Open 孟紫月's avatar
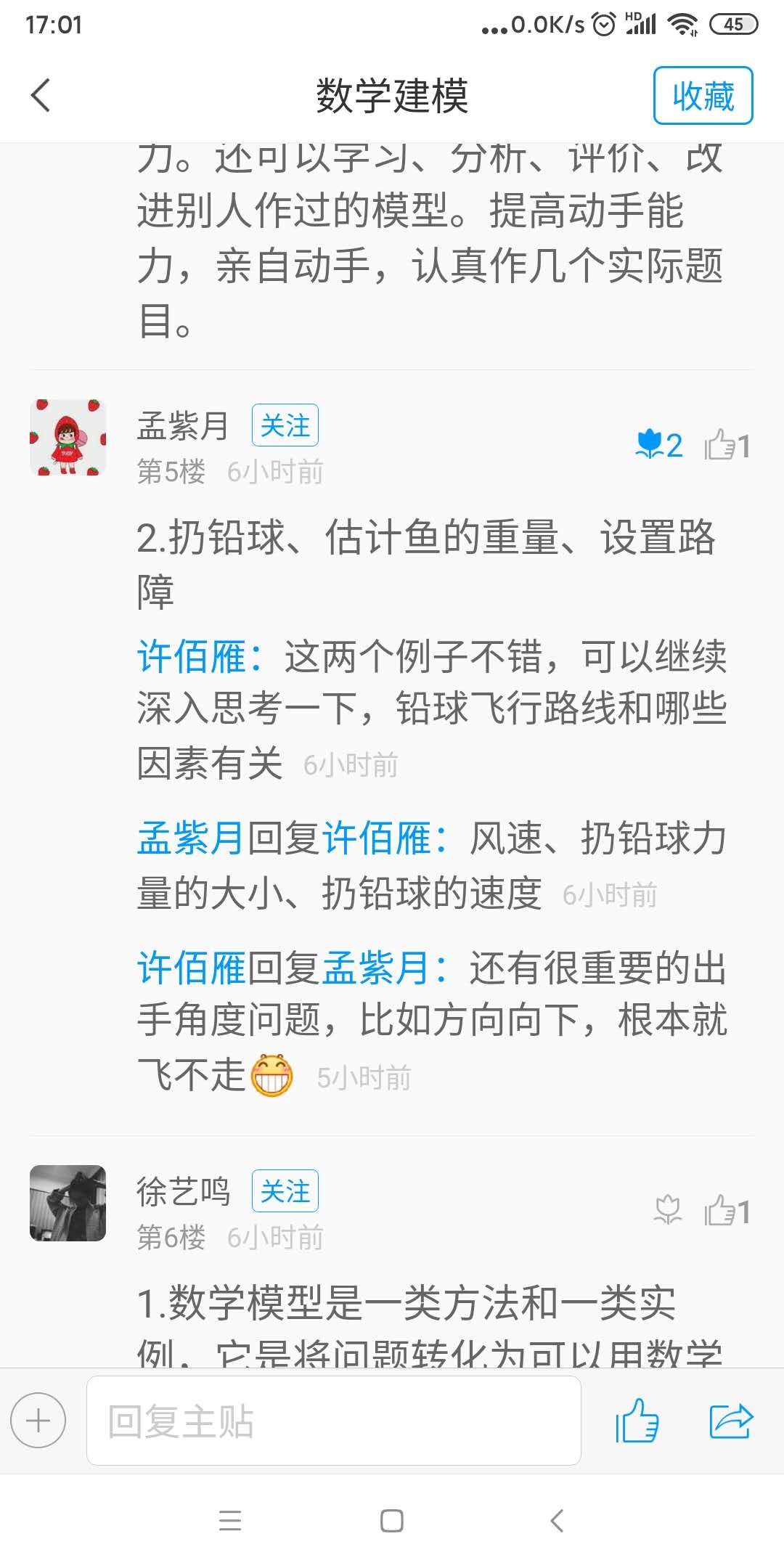 (68, 437)
